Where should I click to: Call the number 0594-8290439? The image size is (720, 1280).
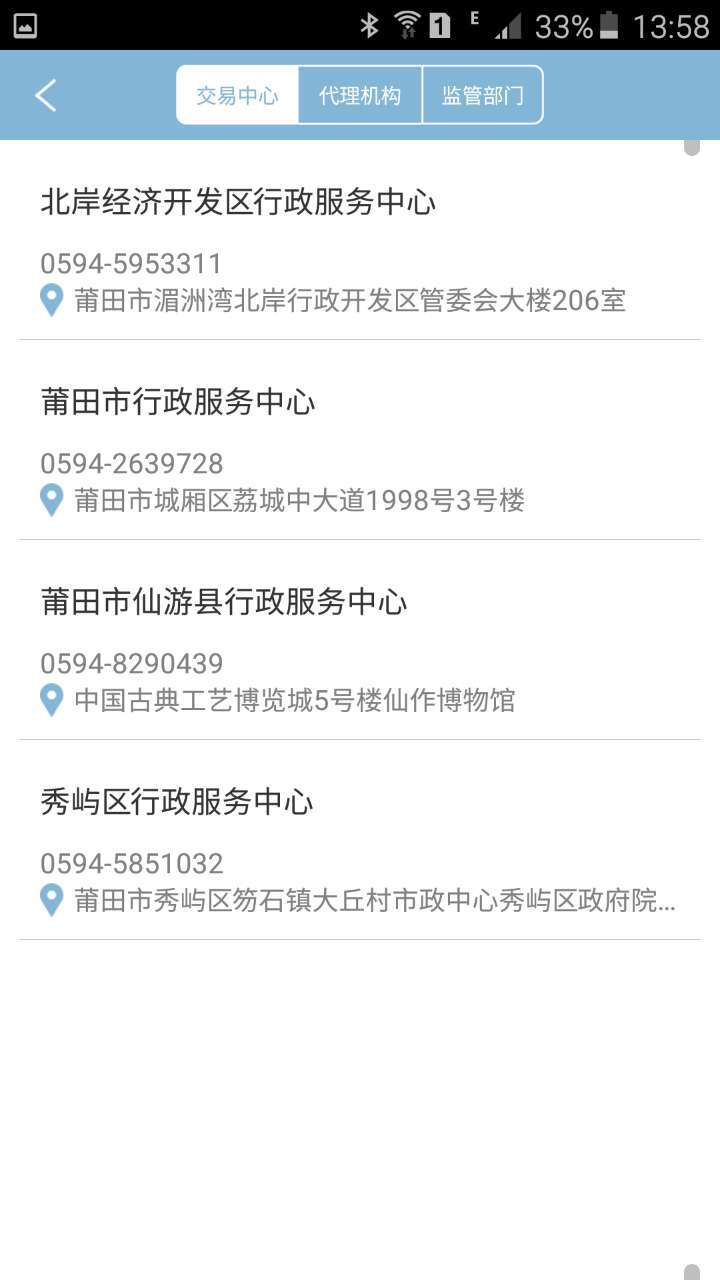131,663
